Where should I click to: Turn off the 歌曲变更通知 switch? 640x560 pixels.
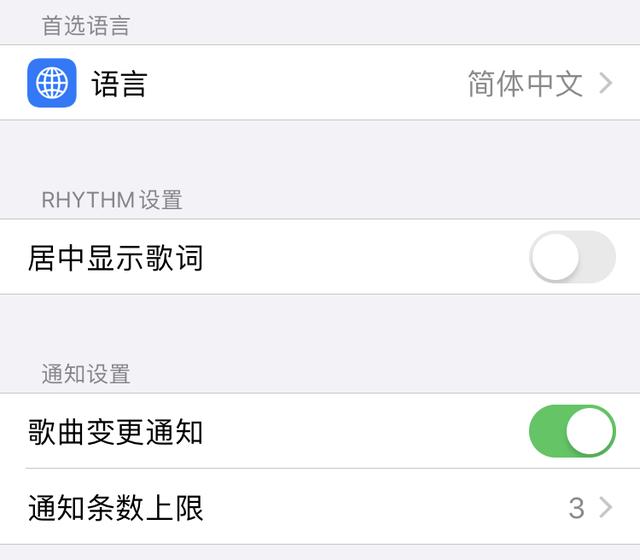point(571,432)
